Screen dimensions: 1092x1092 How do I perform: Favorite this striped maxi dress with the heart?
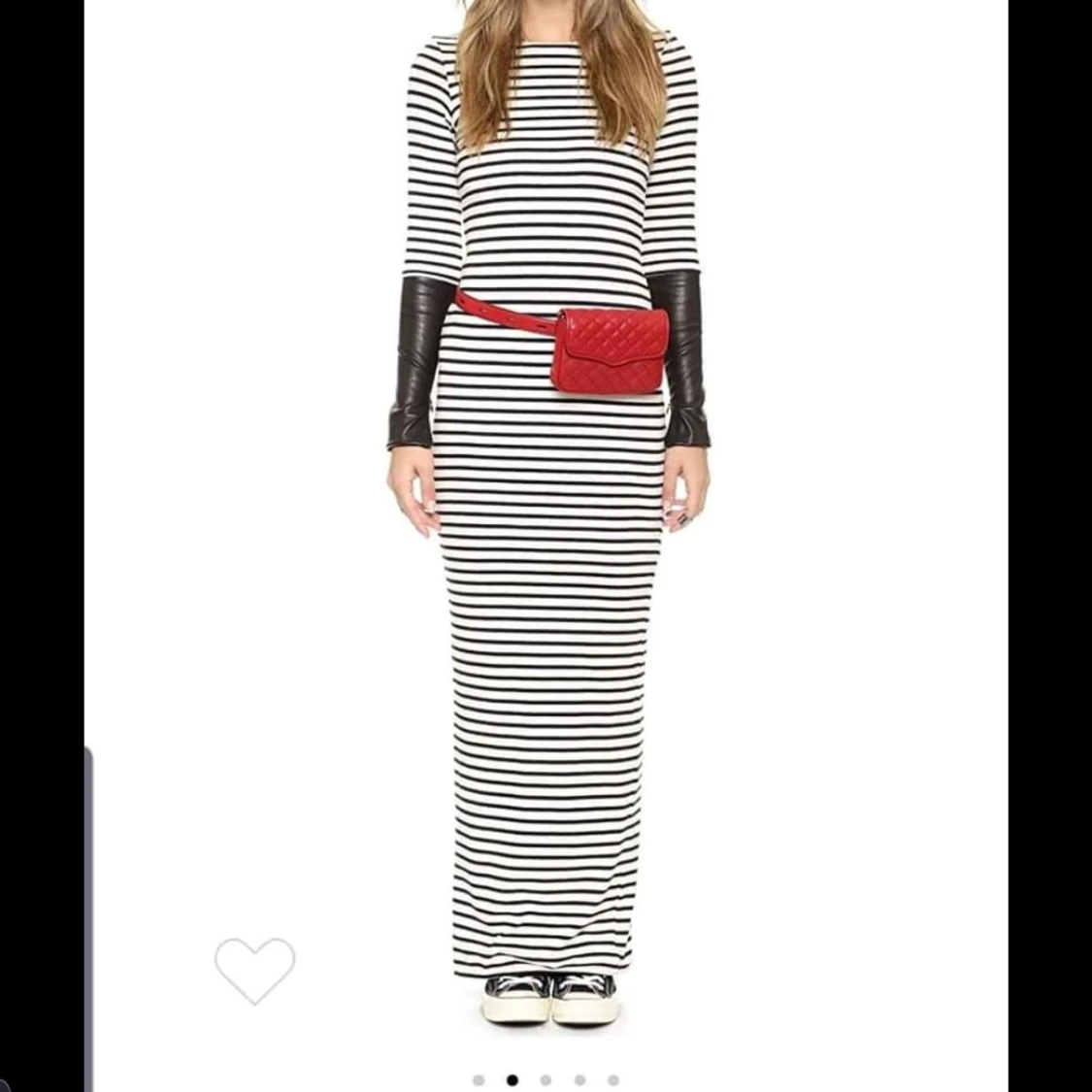click(x=254, y=970)
